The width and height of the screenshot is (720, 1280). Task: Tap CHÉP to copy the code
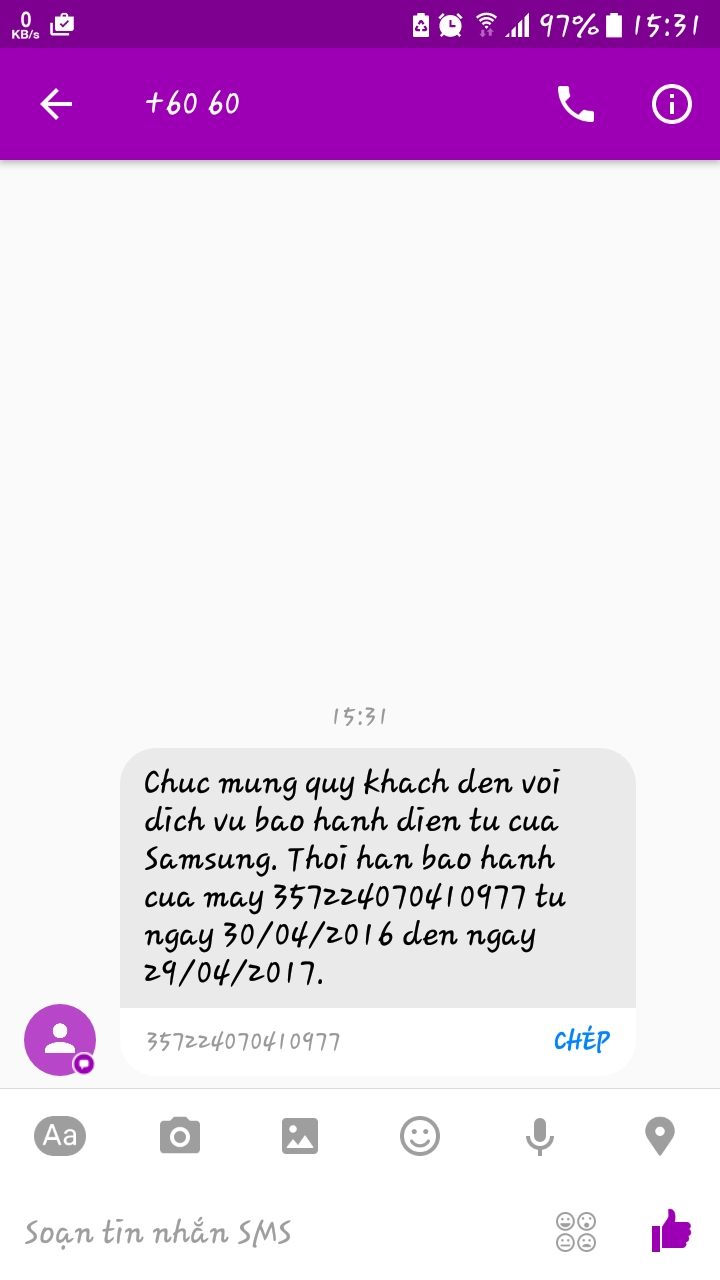[582, 1041]
